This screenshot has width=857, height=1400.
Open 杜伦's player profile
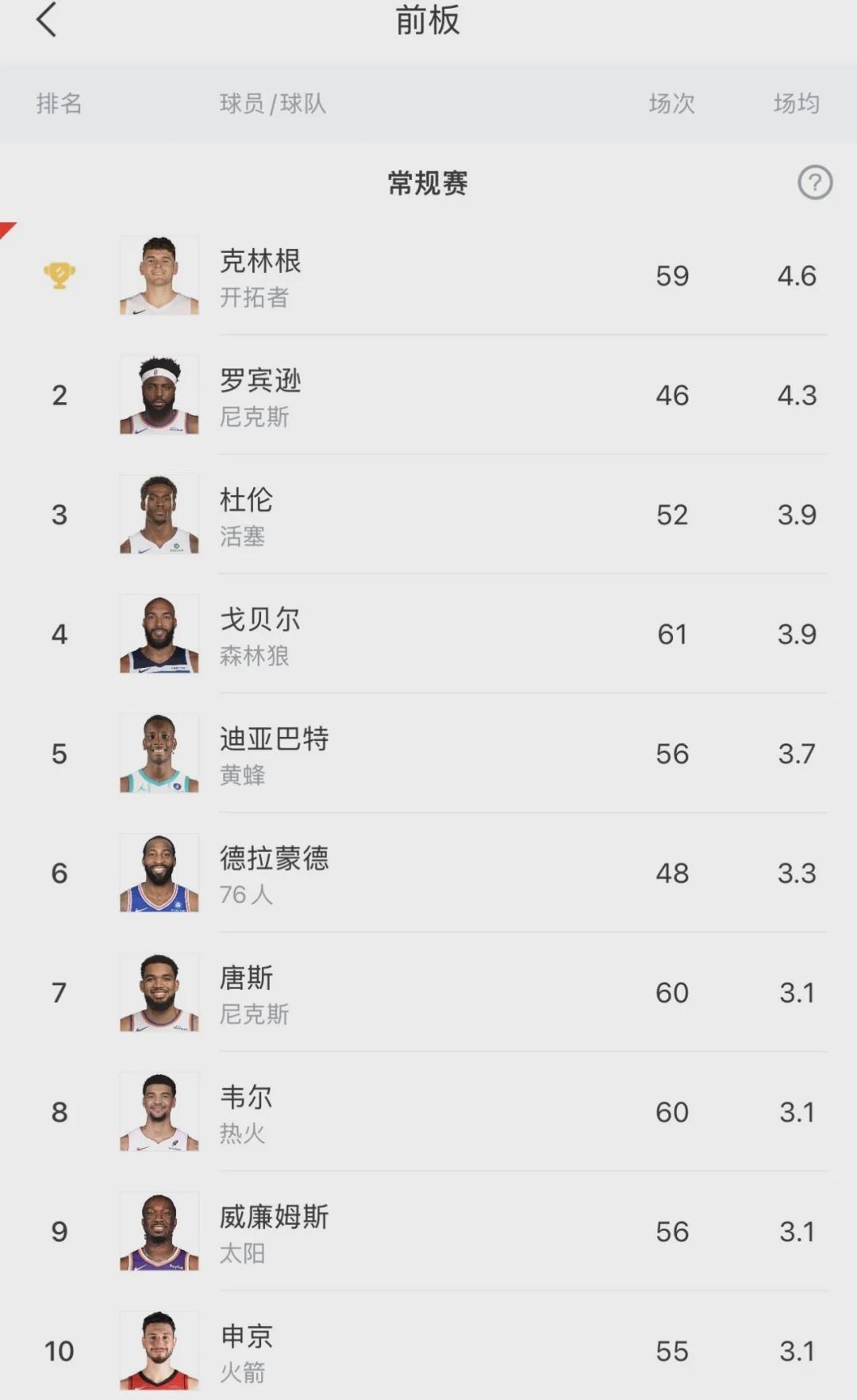pyautogui.click(x=246, y=501)
